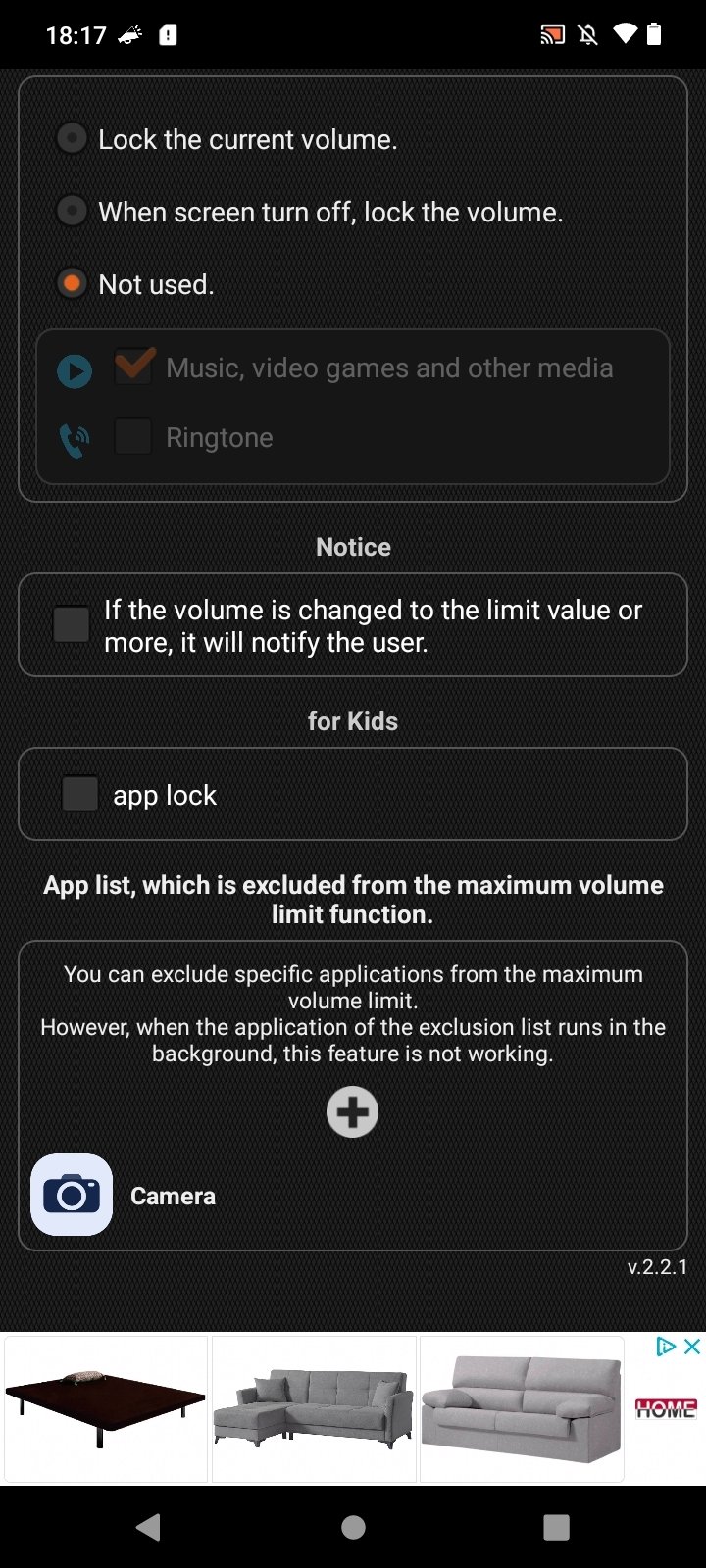Enable volume limit notification checkbox
The width and height of the screenshot is (706, 1568).
point(72,624)
